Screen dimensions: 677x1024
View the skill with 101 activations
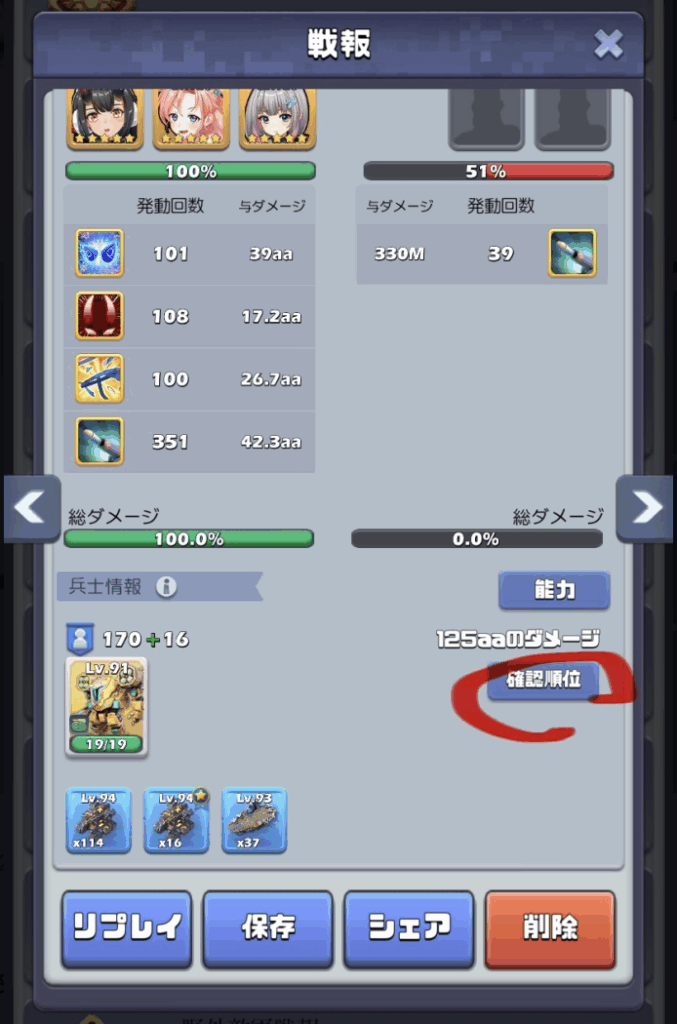click(x=100, y=253)
